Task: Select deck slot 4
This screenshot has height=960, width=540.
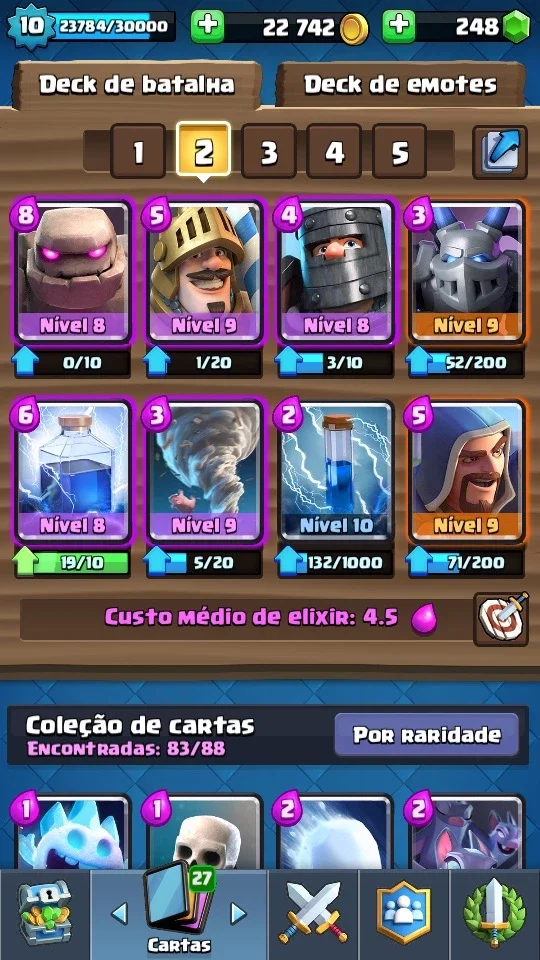Action: 334,151
